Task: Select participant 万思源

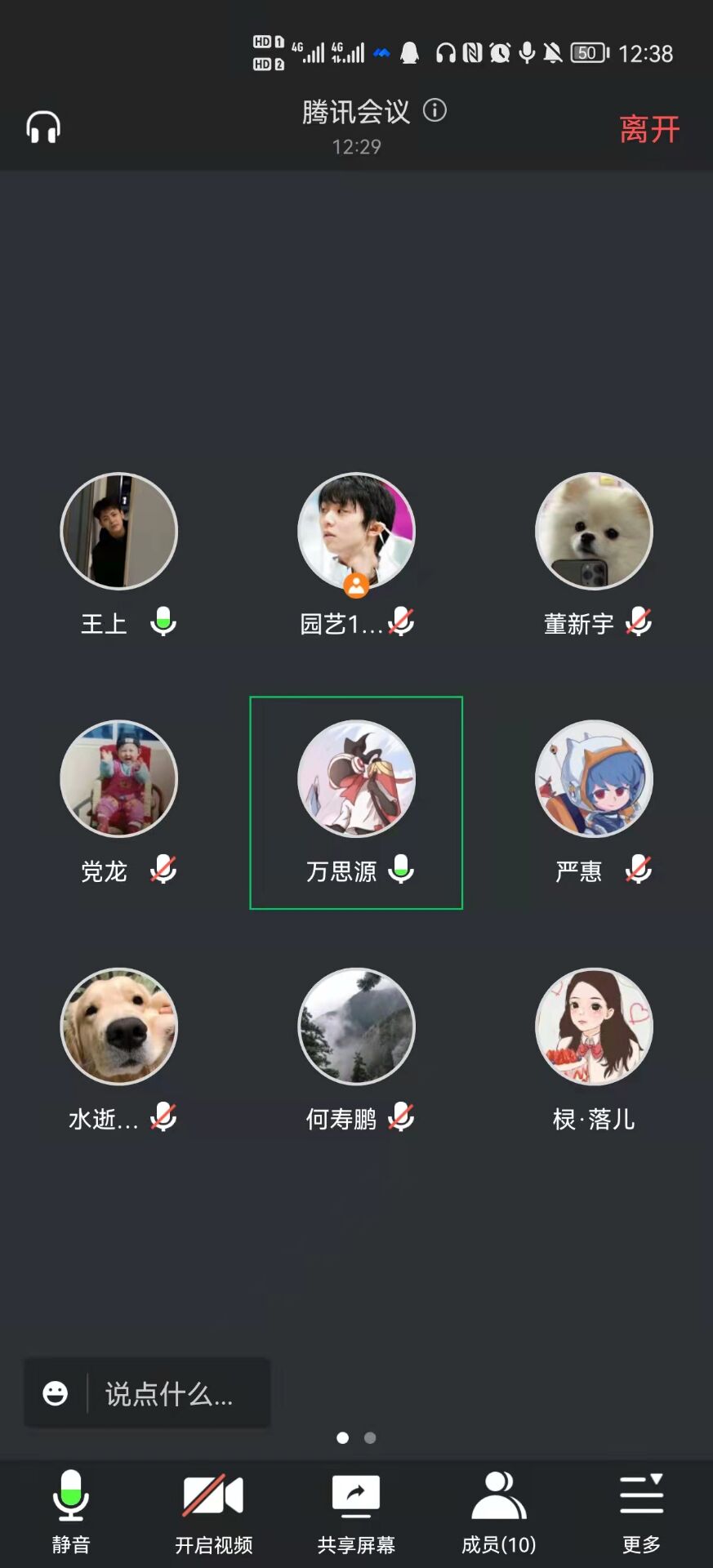Action: [x=356, y=779]
